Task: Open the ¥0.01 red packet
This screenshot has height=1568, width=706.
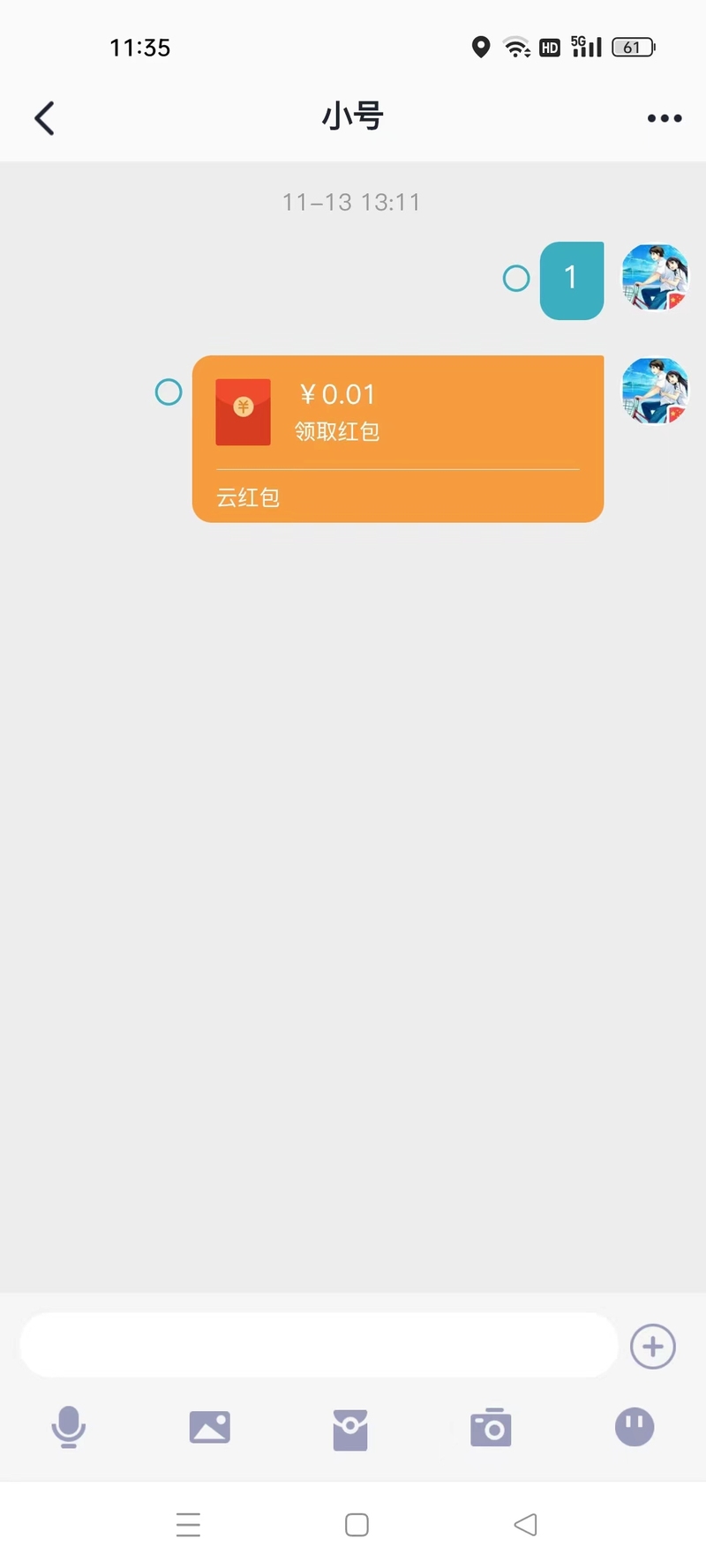Action: coord(398,438)
